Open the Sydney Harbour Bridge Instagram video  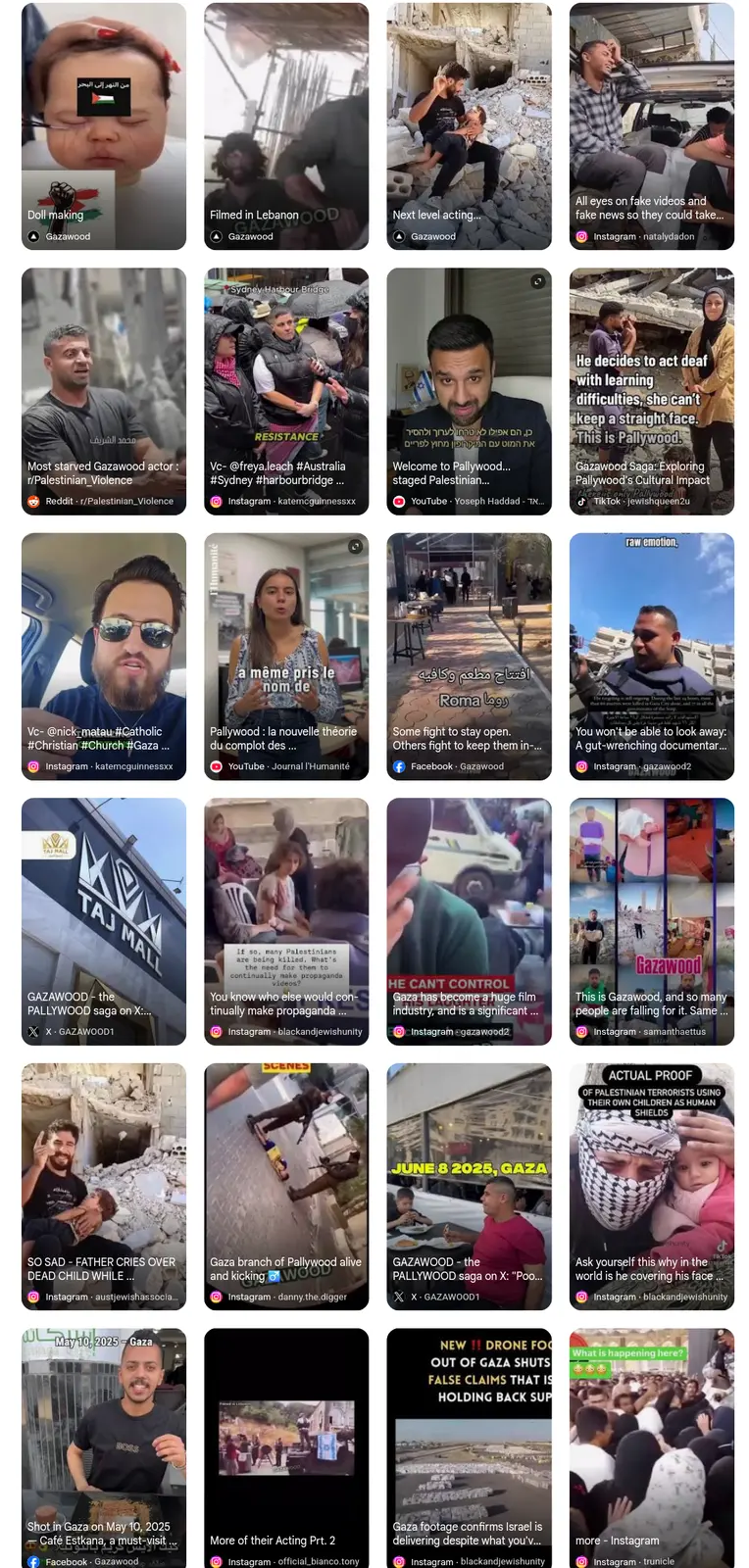(x=286, y=390)
